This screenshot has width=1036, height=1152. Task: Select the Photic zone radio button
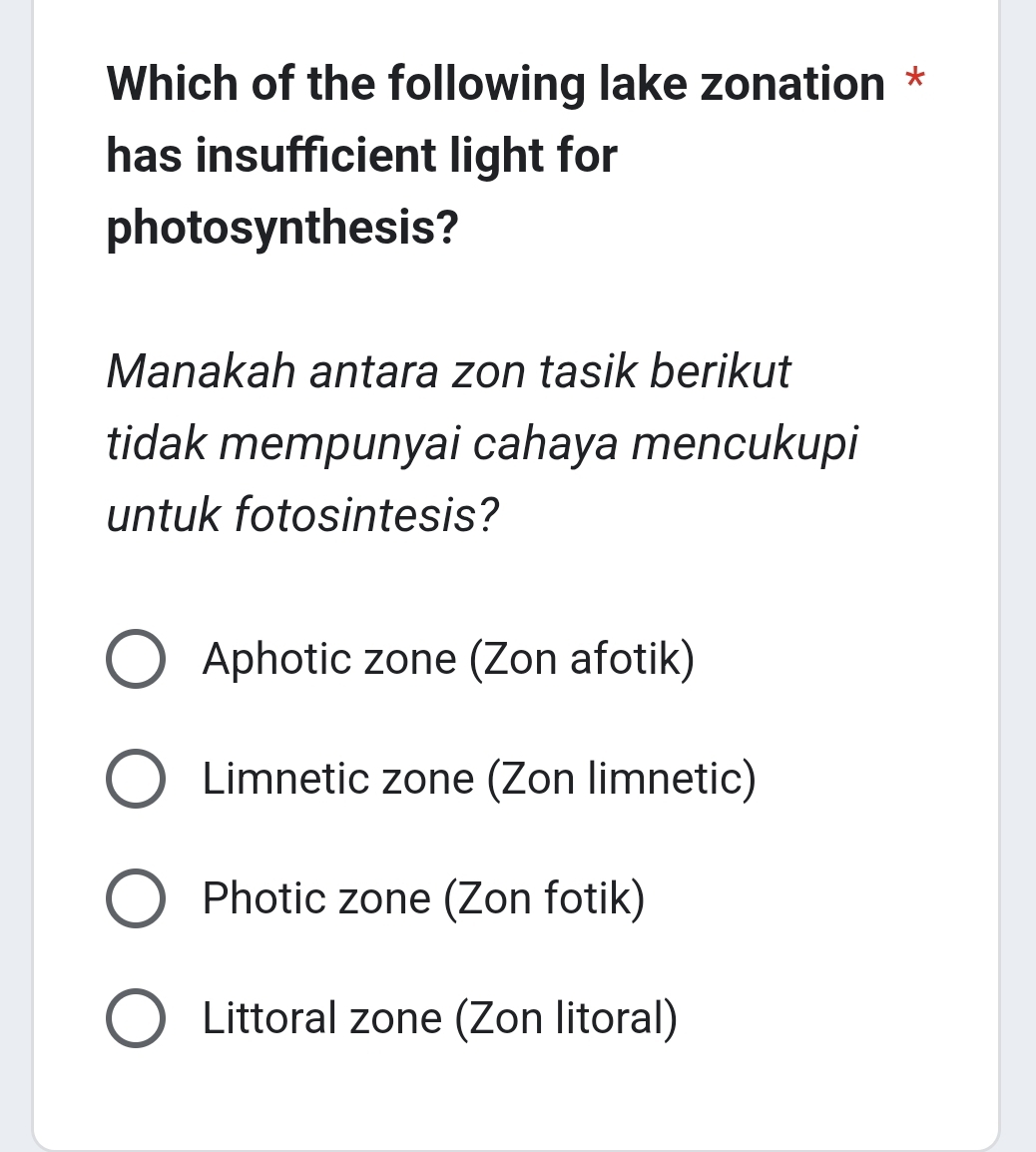click(137, 897)
